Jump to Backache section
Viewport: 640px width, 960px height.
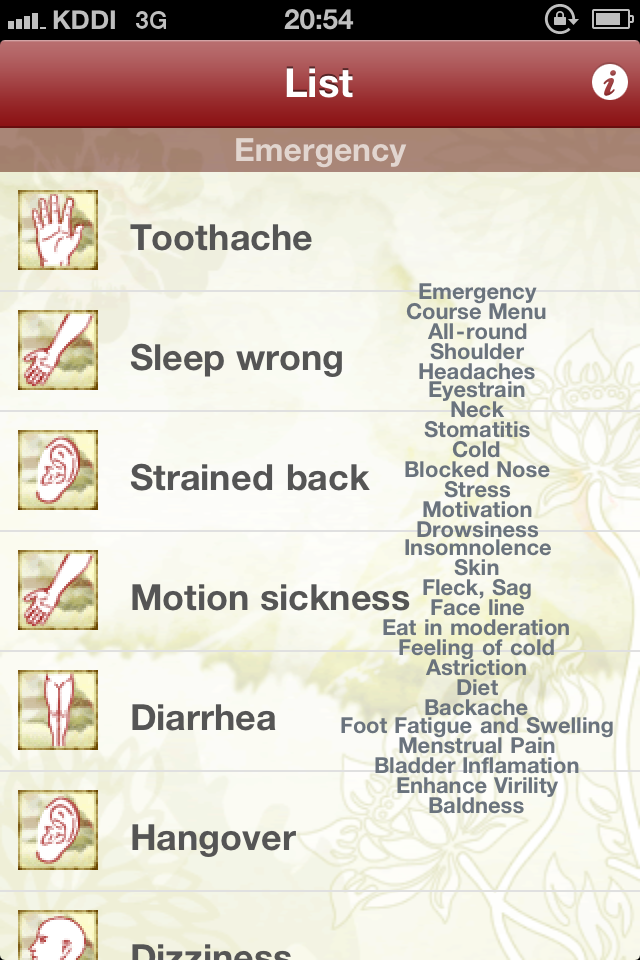[x=477, y=707]
